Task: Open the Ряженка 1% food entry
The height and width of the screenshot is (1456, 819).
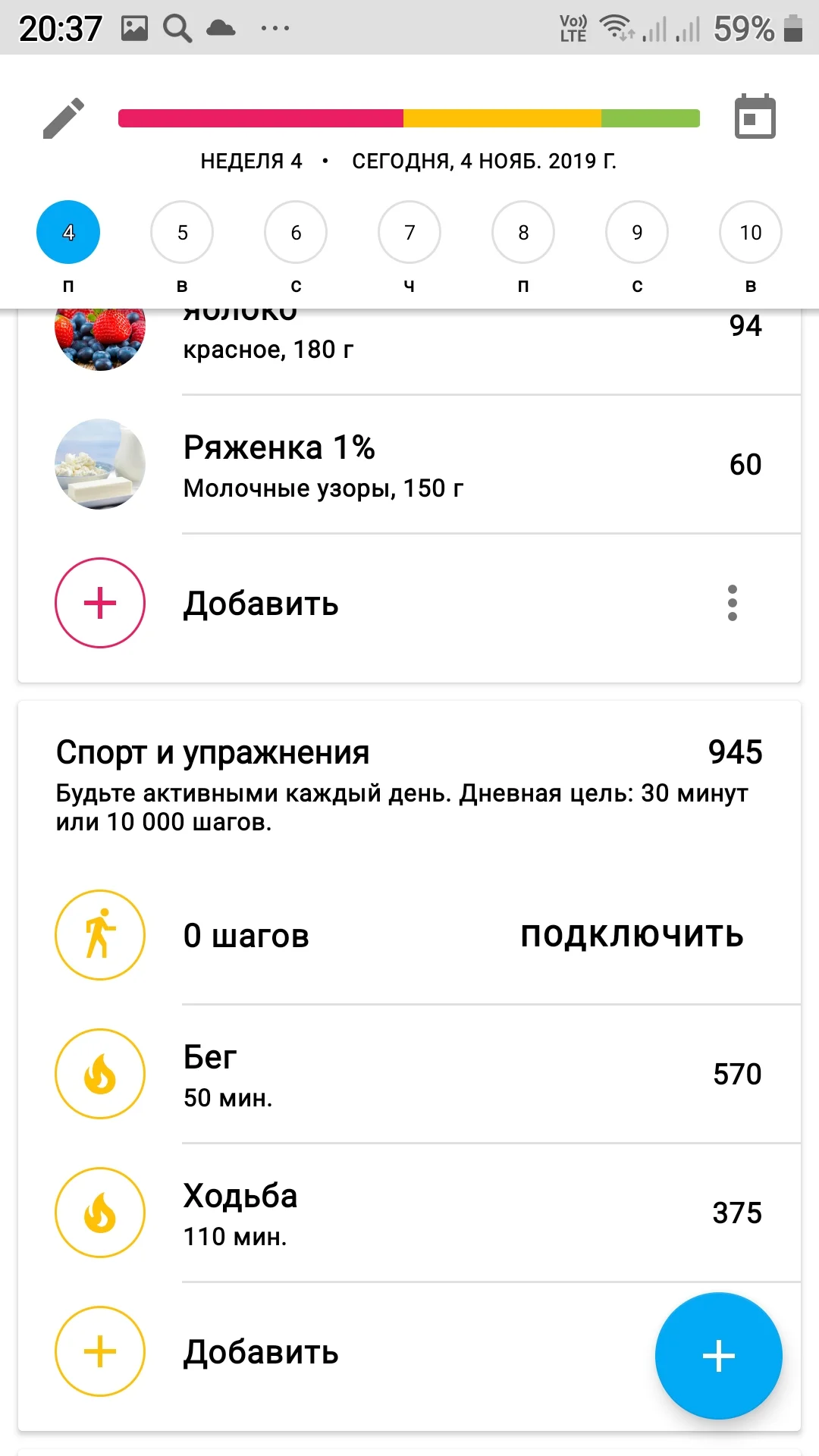Action: pyautogui.click(x=409, y=464)
